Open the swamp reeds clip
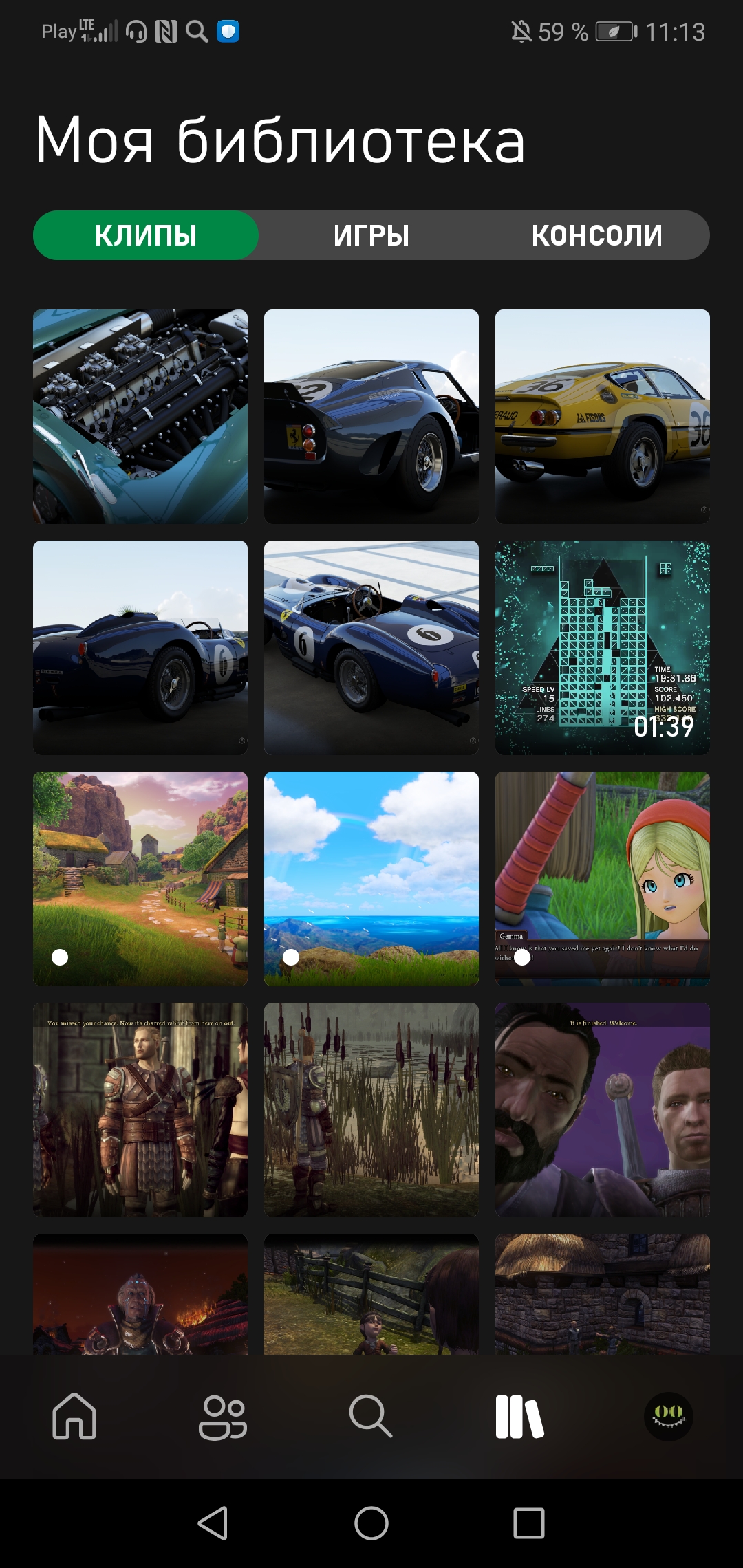 (371, 1110)
